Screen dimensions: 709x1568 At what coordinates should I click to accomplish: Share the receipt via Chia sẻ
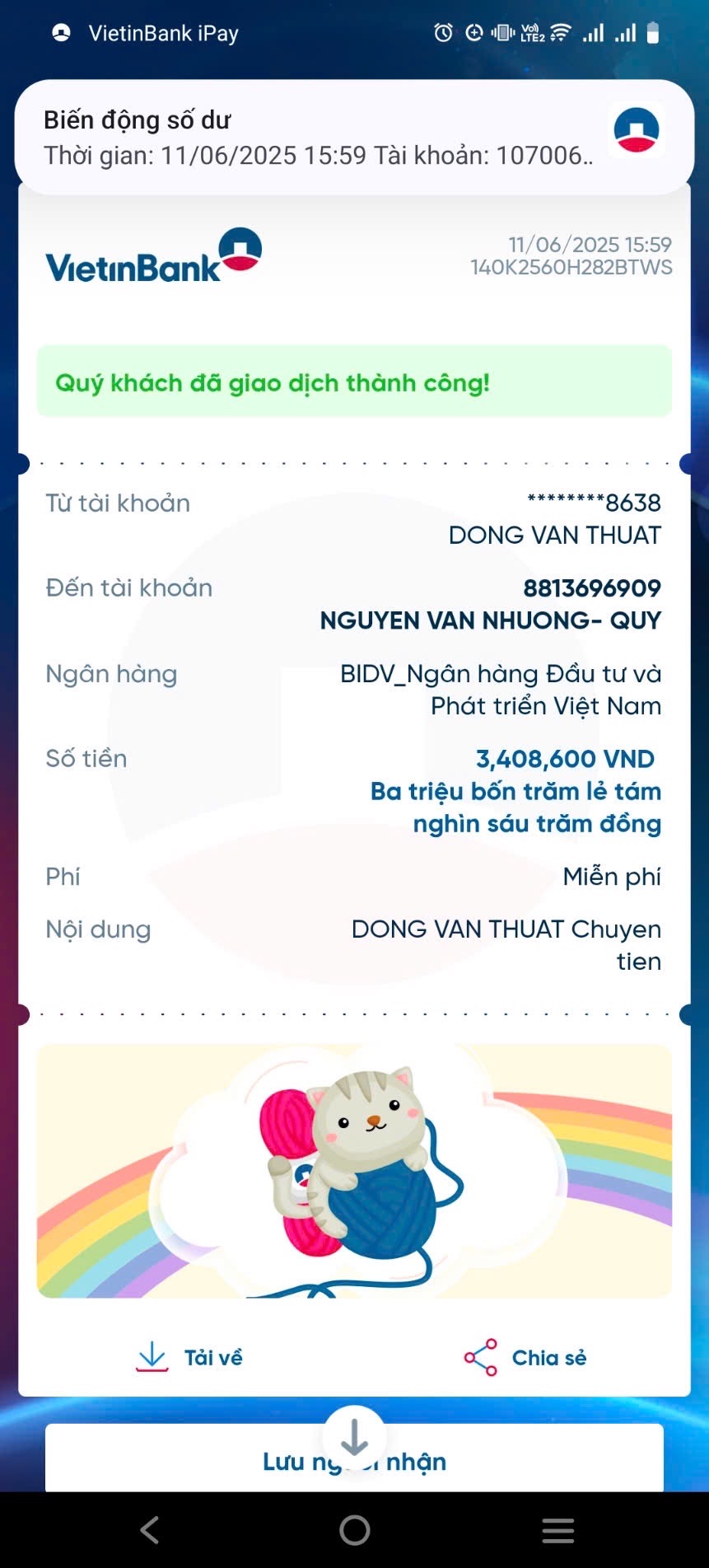[525, 1357]
